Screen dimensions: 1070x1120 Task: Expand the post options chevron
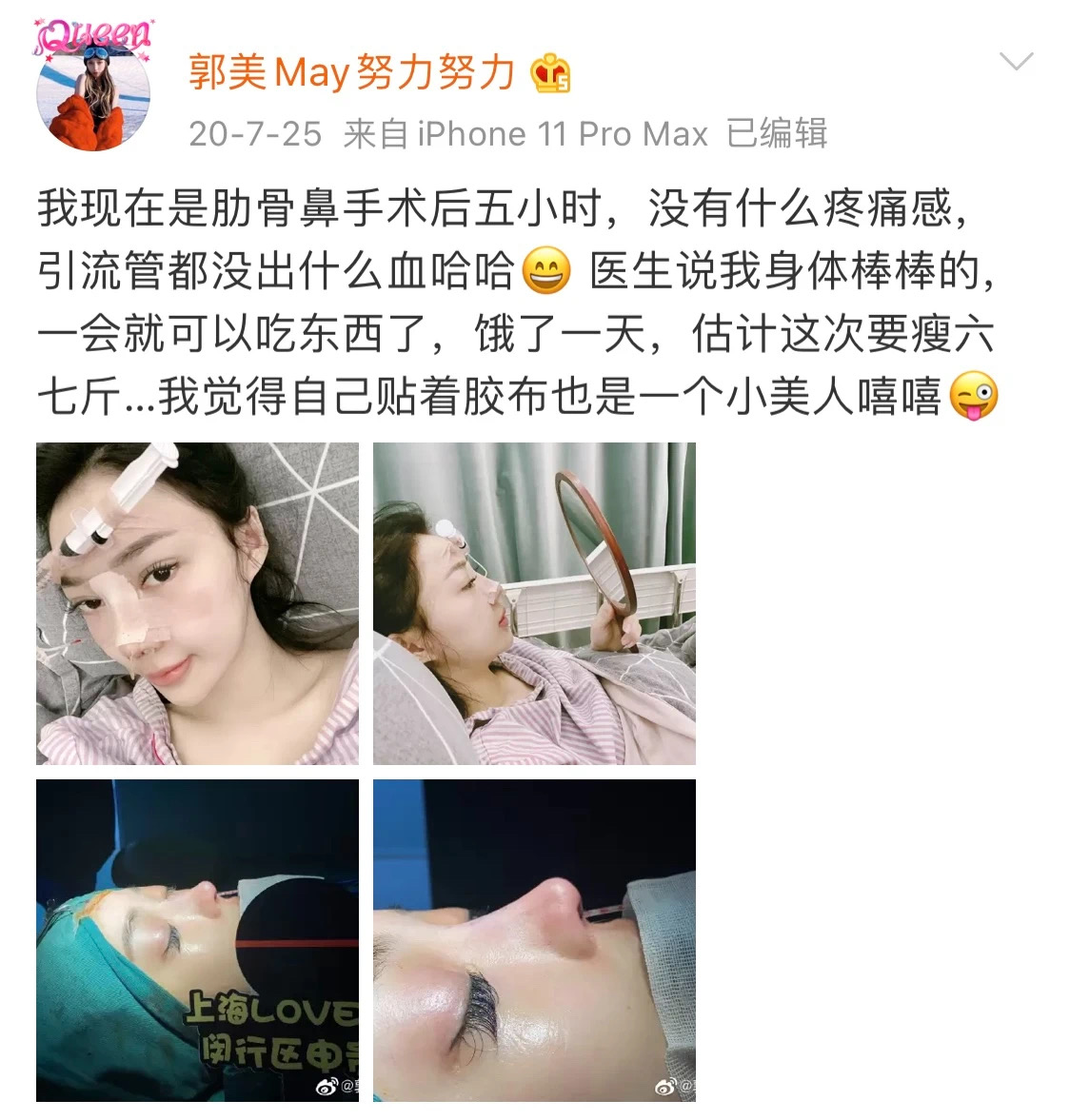[1017, 63]
